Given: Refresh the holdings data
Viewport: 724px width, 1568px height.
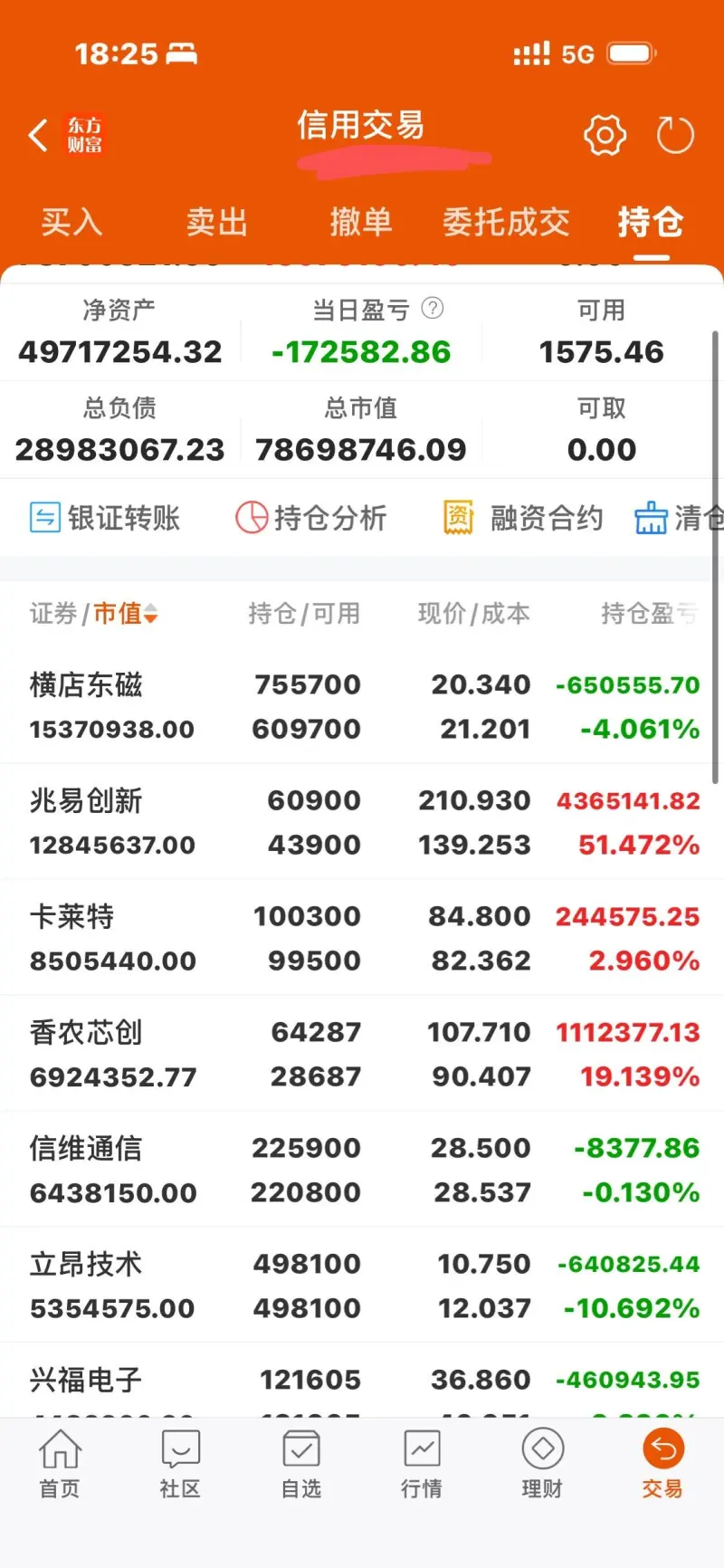Looking at the screenshot, I should point(674,136).
